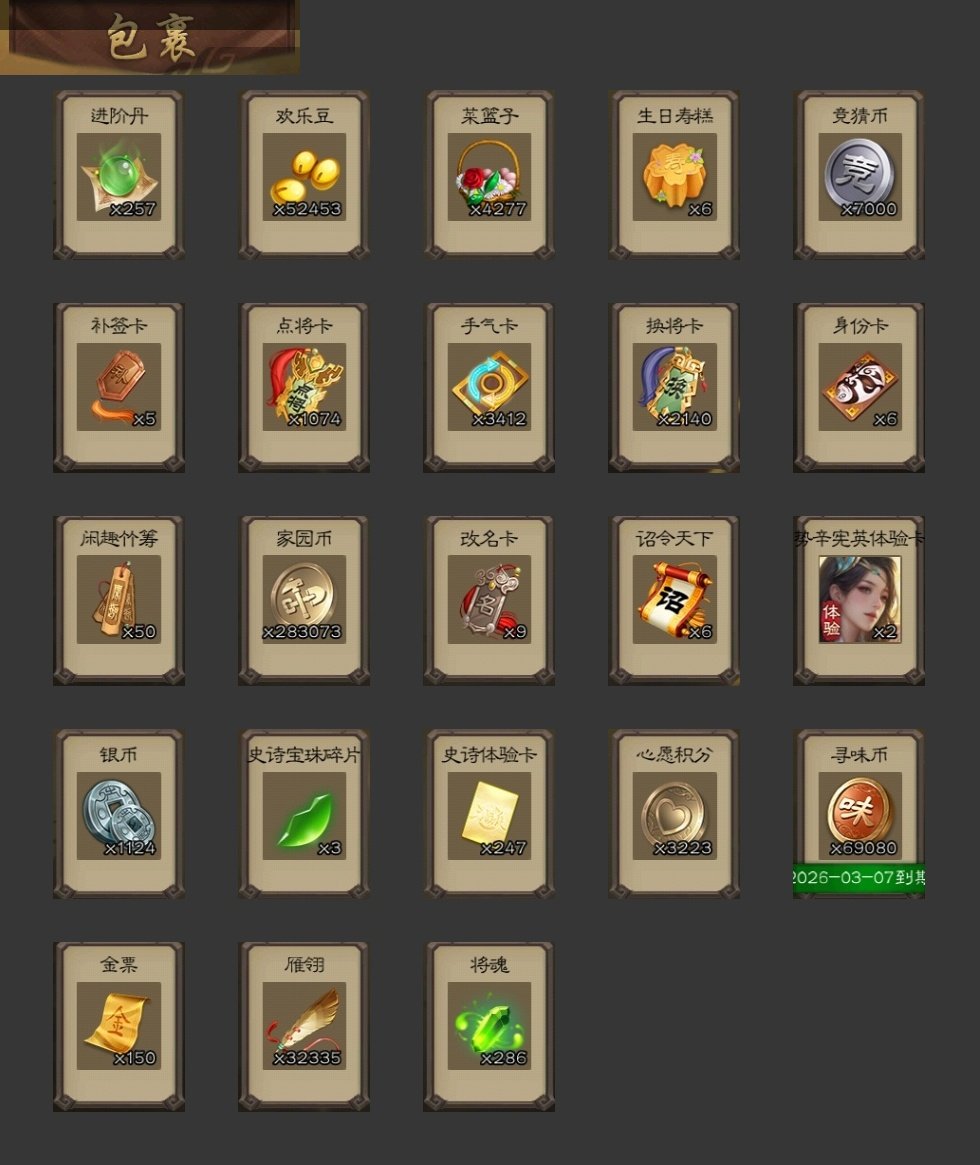This screenshot has width=980, height=1165.
Task: Select the 补签卡 card
Action: click(x=119, y=388)
